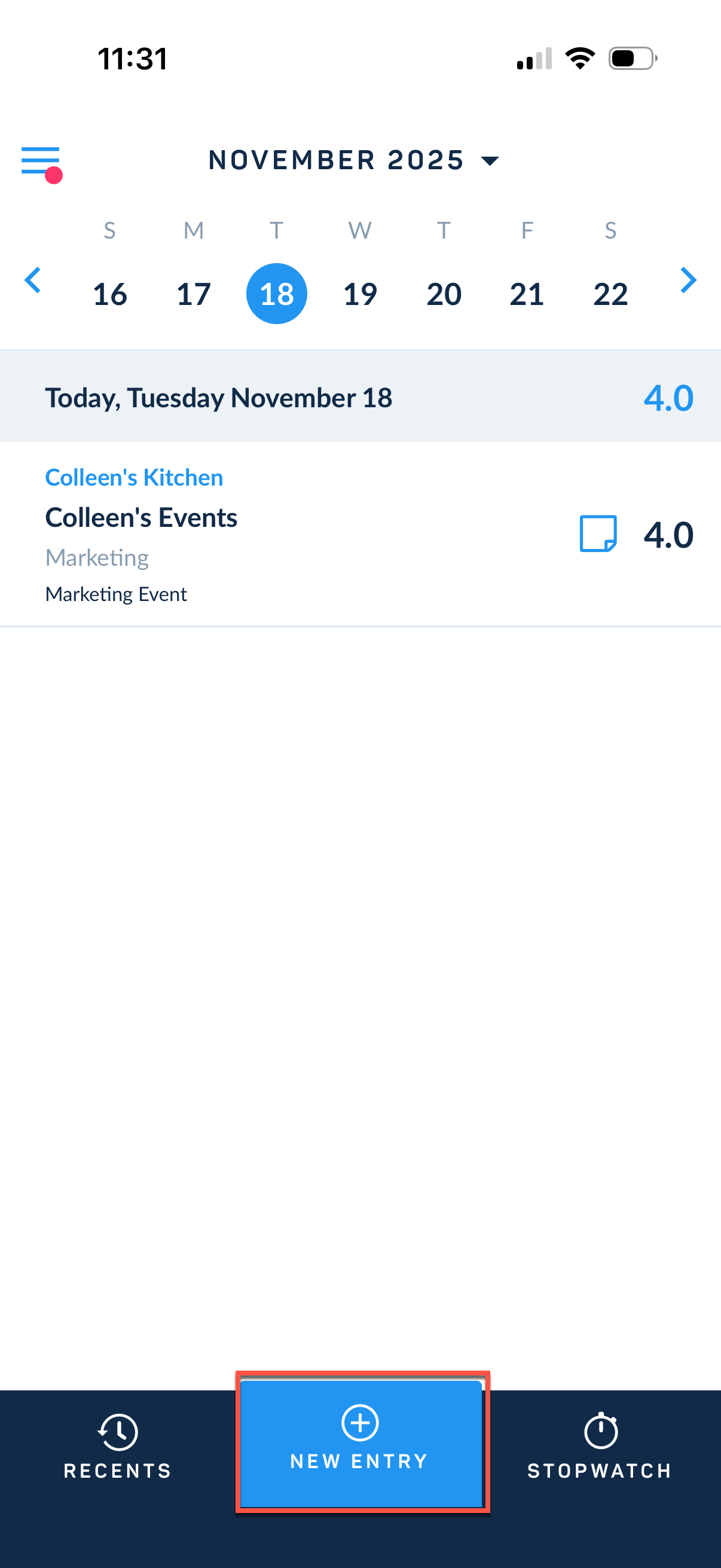
Task: Select today, the 18th
Action: (277, 294)
